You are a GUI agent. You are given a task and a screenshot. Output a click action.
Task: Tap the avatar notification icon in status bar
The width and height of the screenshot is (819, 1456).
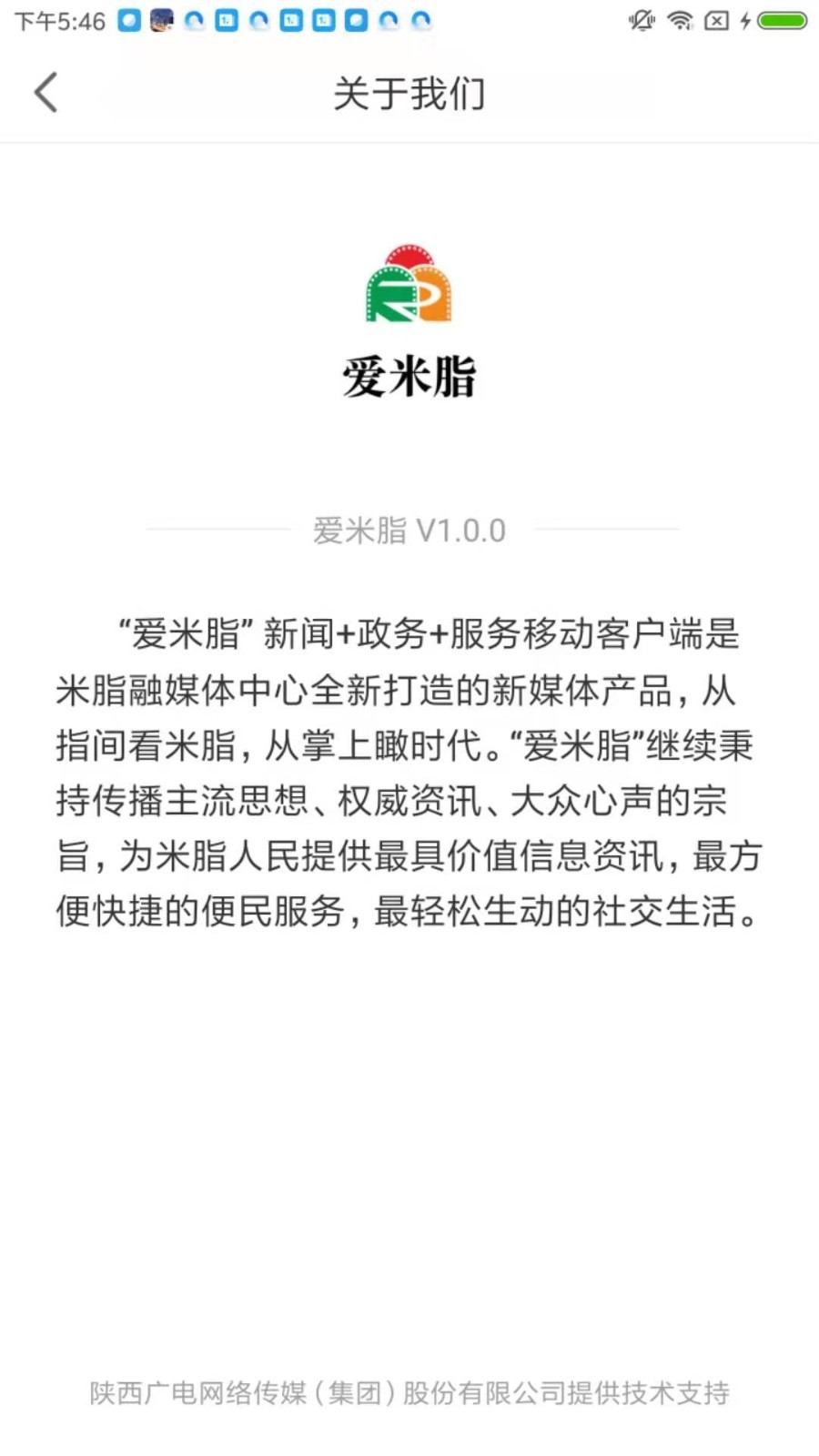(x=160, y=22)
